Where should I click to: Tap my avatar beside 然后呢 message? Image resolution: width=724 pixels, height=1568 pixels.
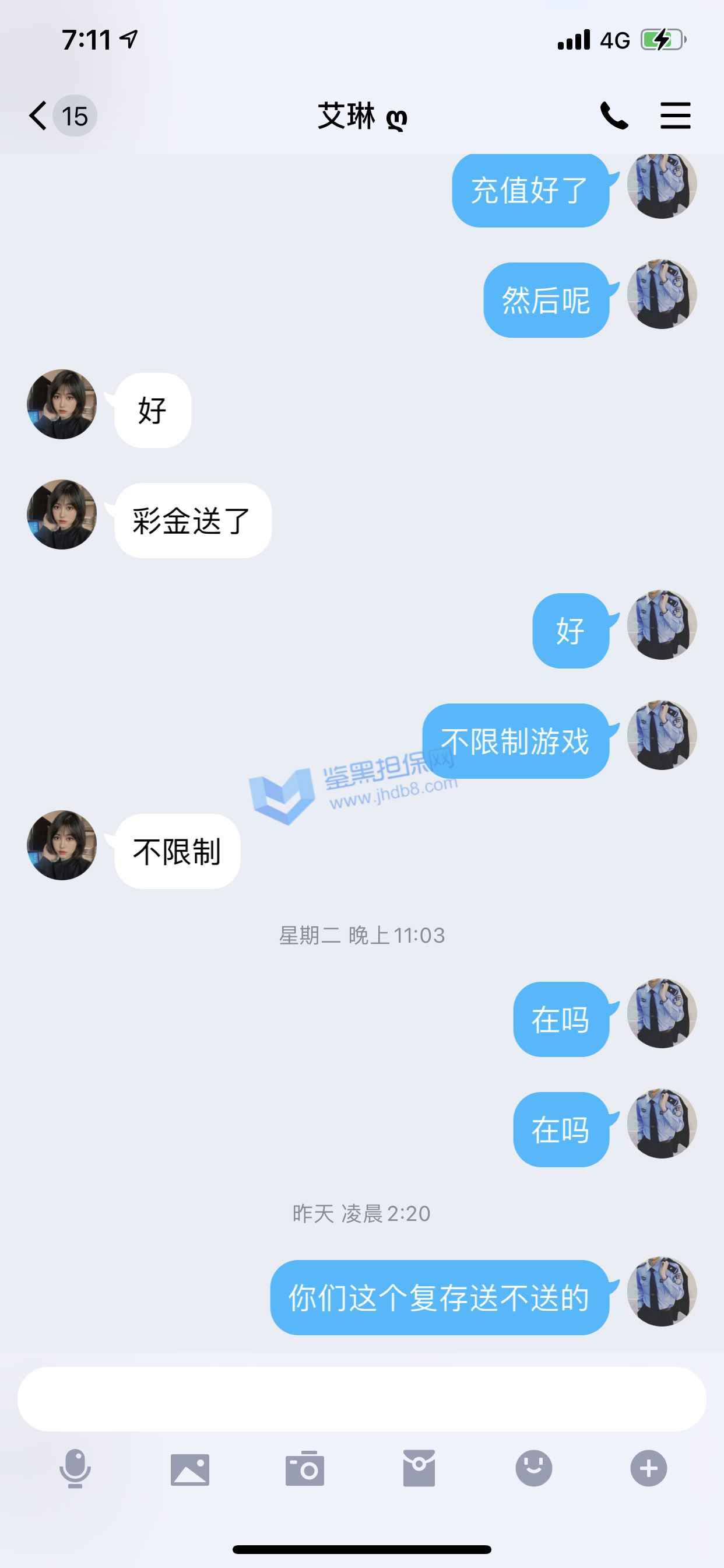click(662, 294)
